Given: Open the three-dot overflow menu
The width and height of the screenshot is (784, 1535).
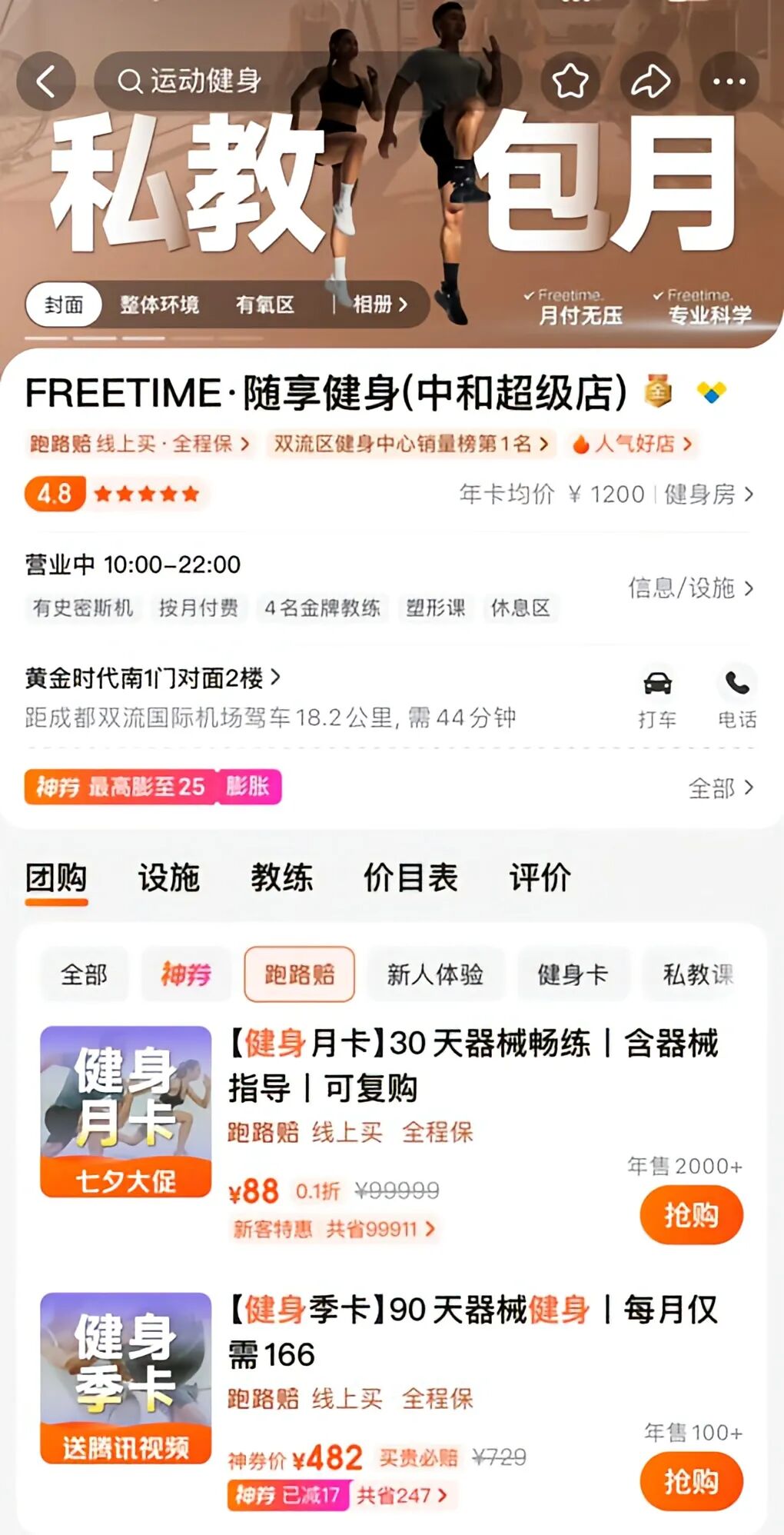Looking at the screenshot, I should coord(729,82).
